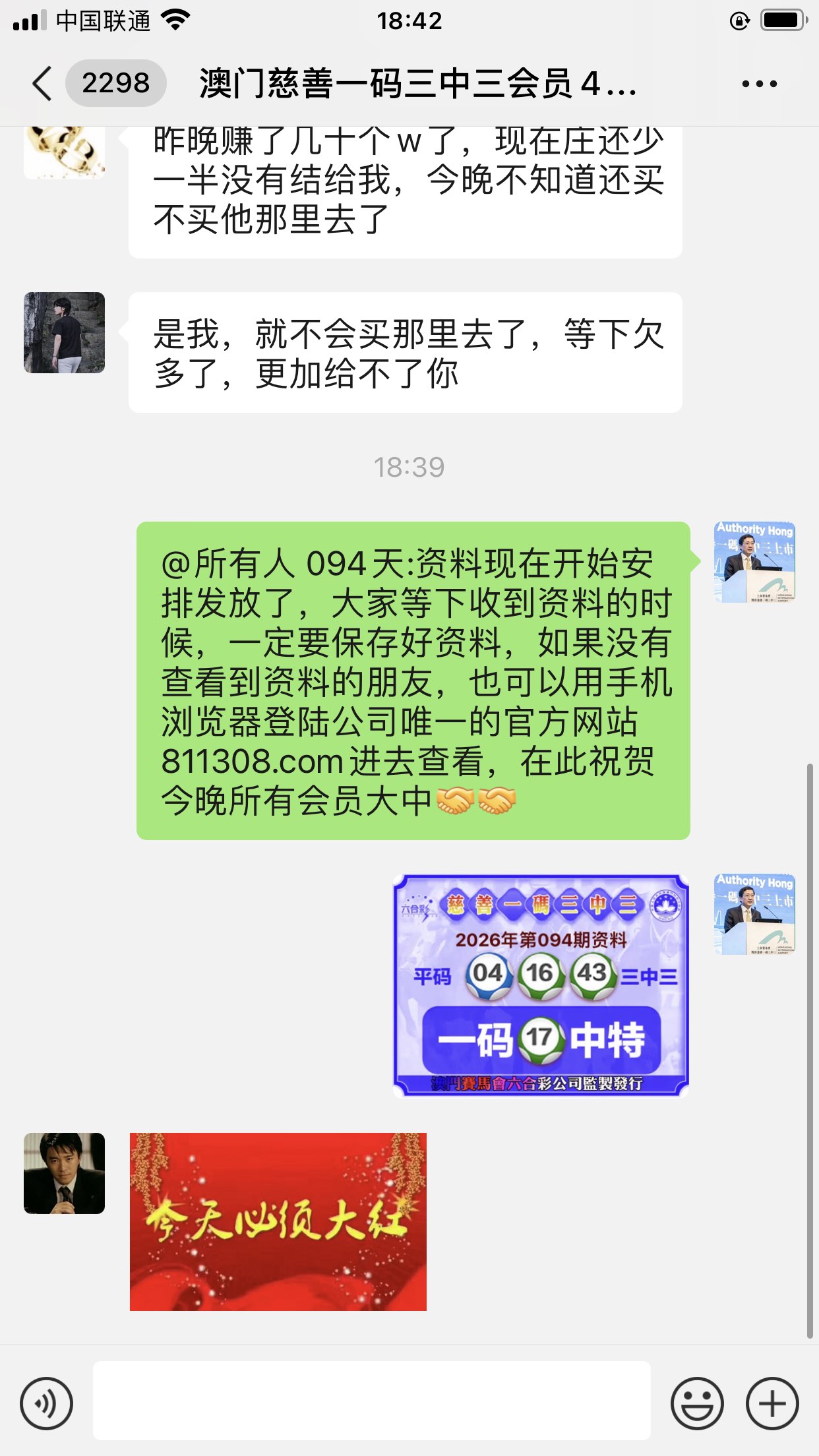The height and width of the screenshot is (1456, 819).
Task: Open the plus attachments menu
Action: click(772, 1403)
